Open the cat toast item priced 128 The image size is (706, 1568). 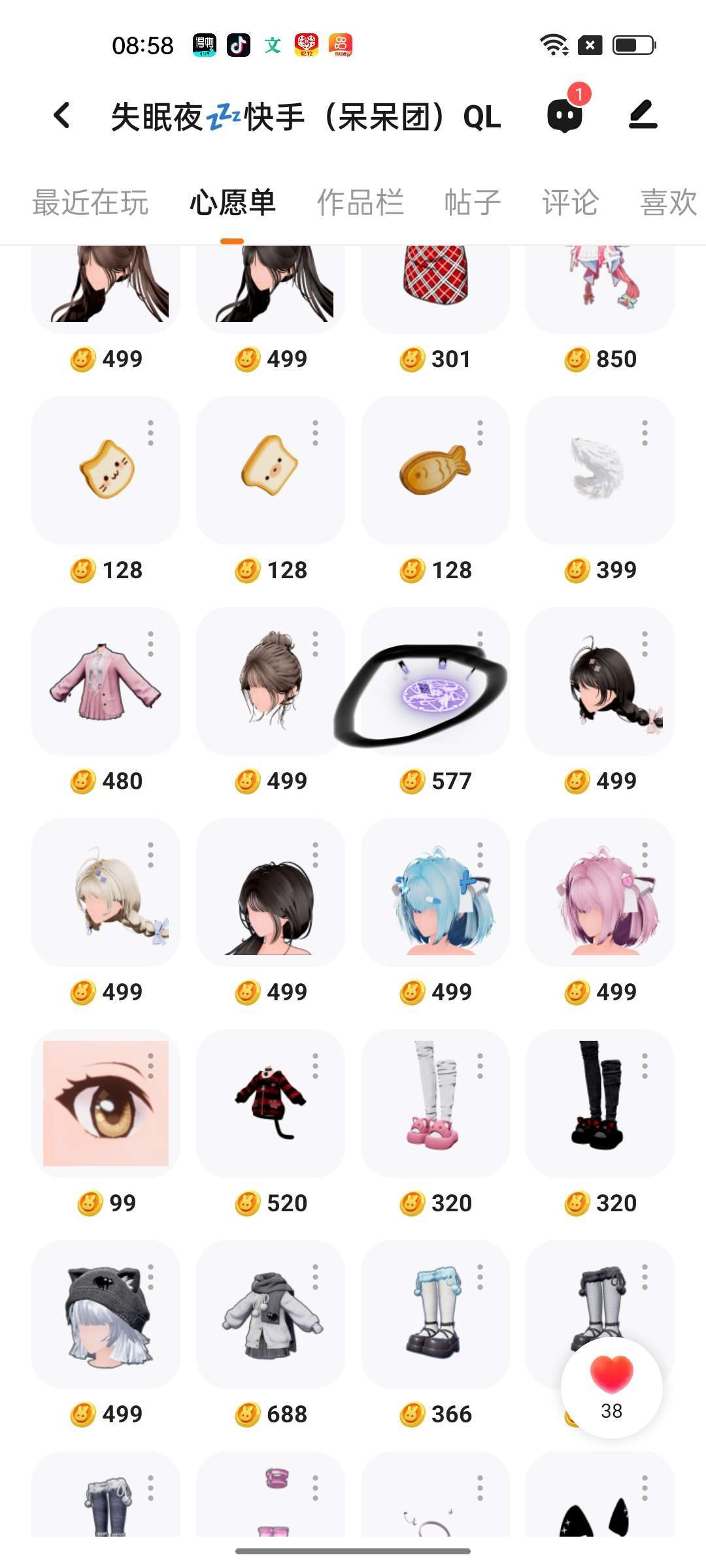[x=106, y=470]
